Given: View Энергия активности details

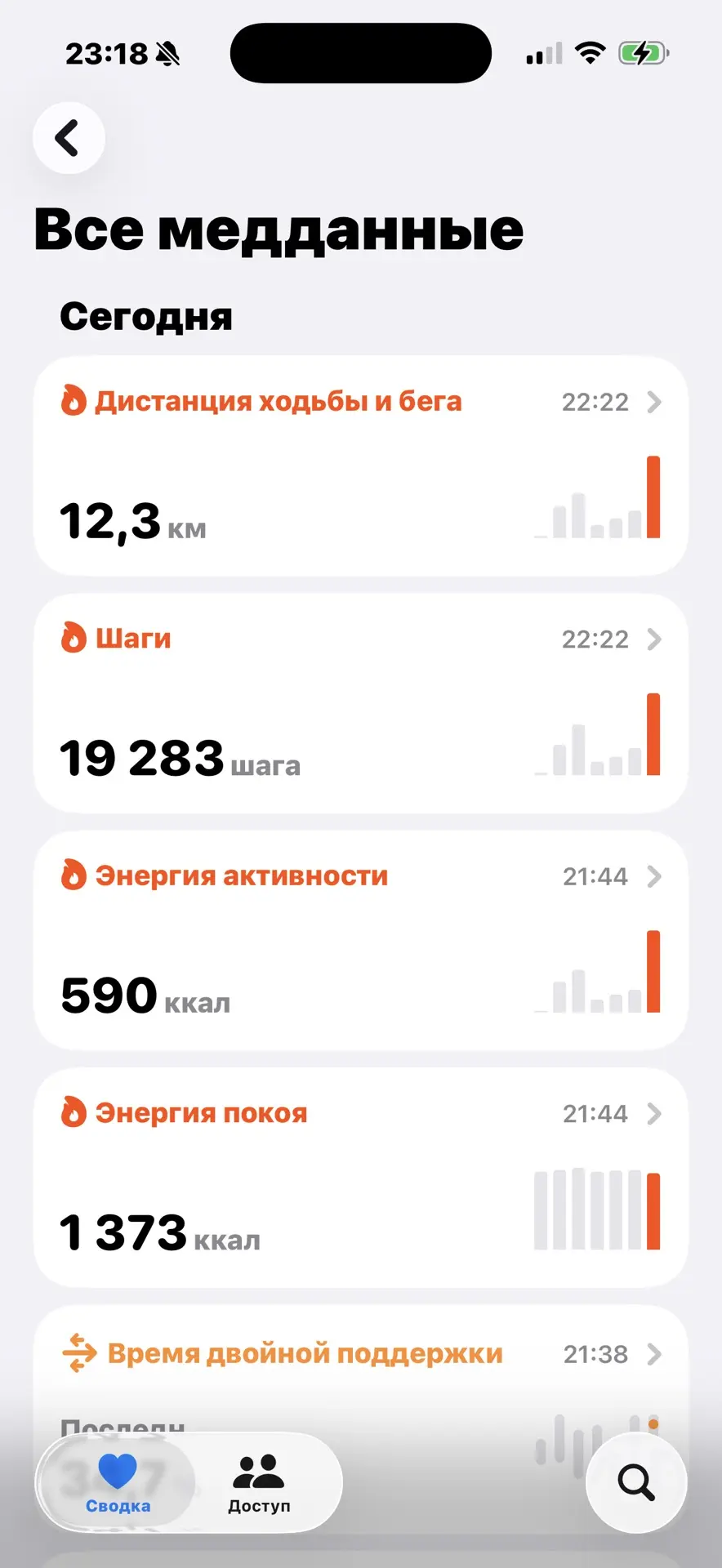Looking at the screenshot, I should tap(360, 941).
